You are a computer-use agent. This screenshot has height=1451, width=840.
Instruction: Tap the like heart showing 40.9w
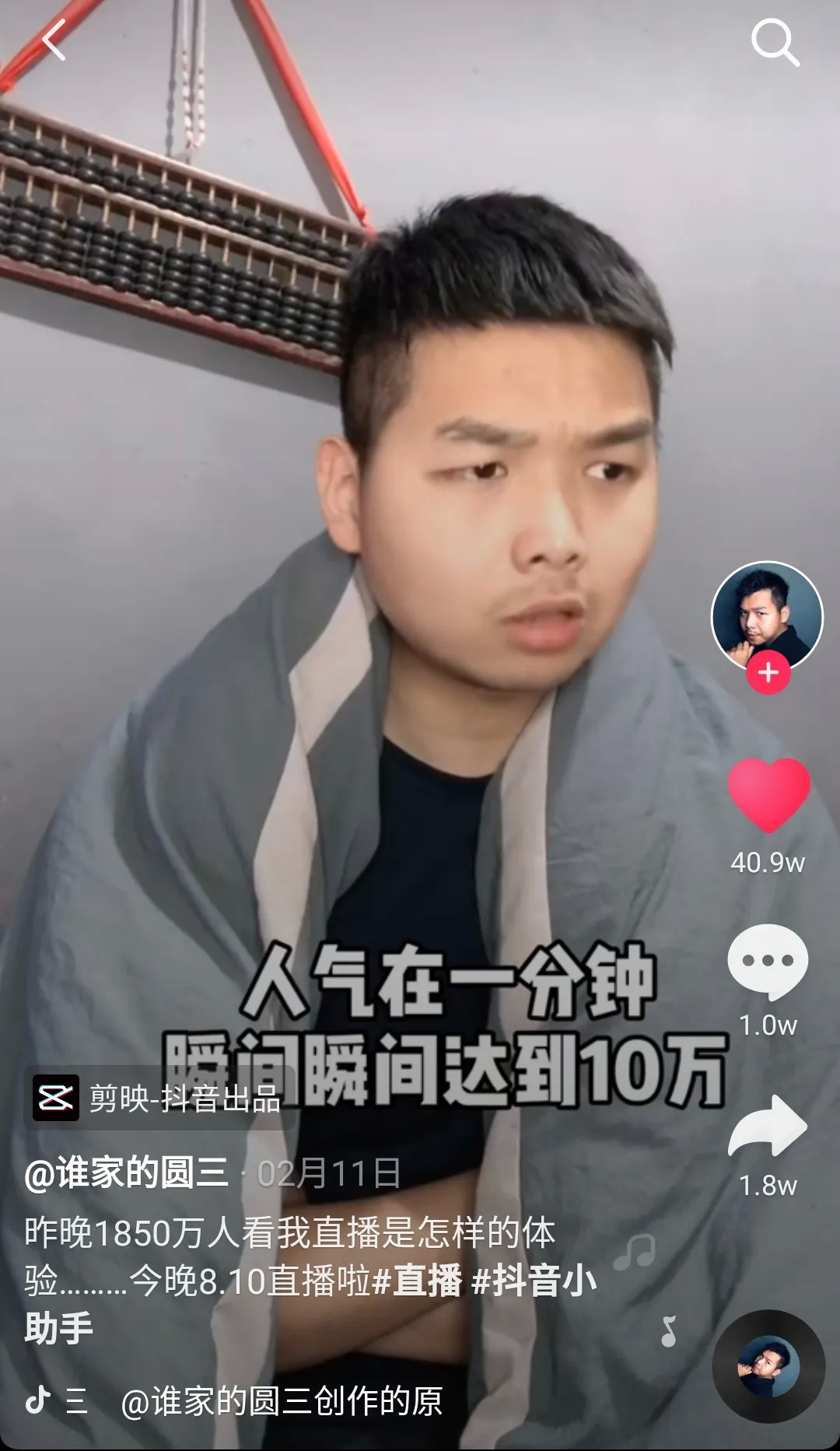[768, 794]
